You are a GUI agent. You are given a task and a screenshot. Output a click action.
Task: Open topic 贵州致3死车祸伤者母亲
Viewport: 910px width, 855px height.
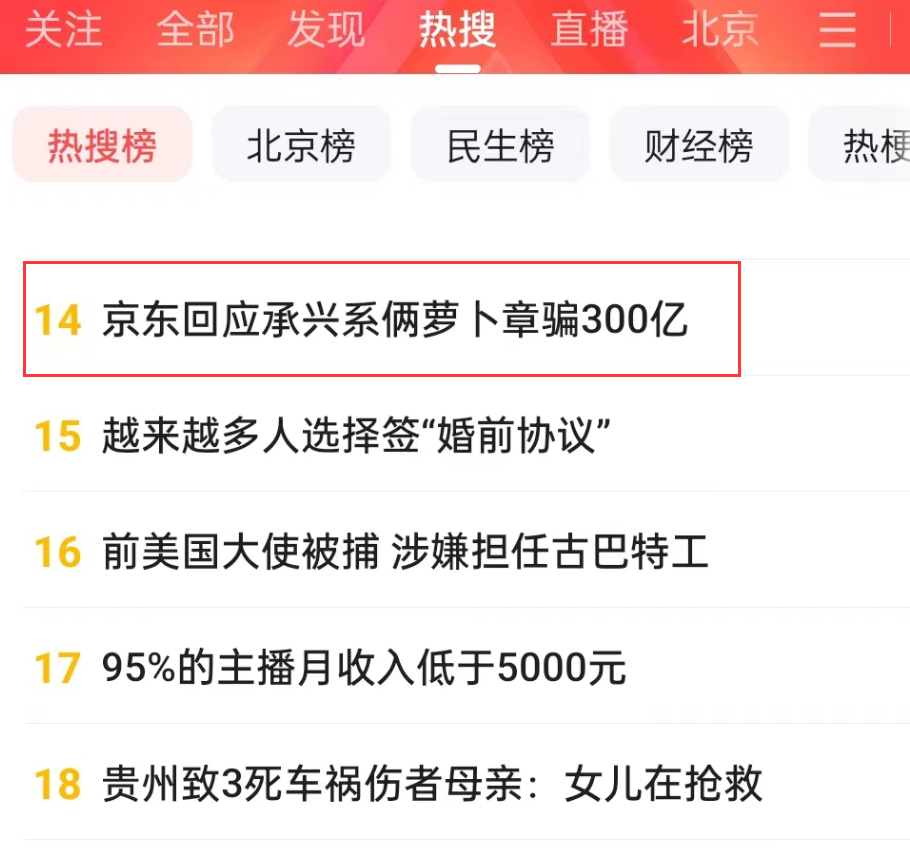[432, 784]
